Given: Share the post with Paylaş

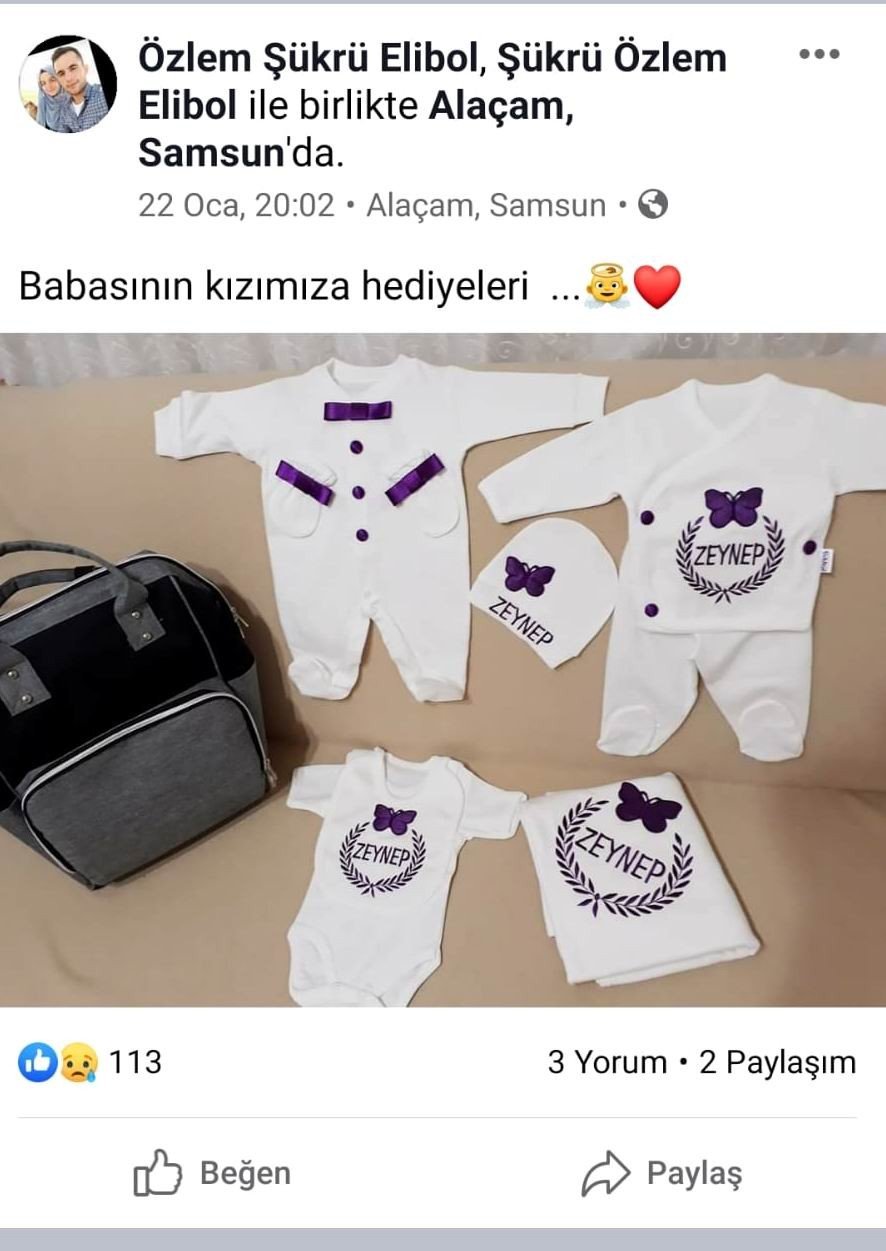Looking at the screenshot, I should (662, 1173).
